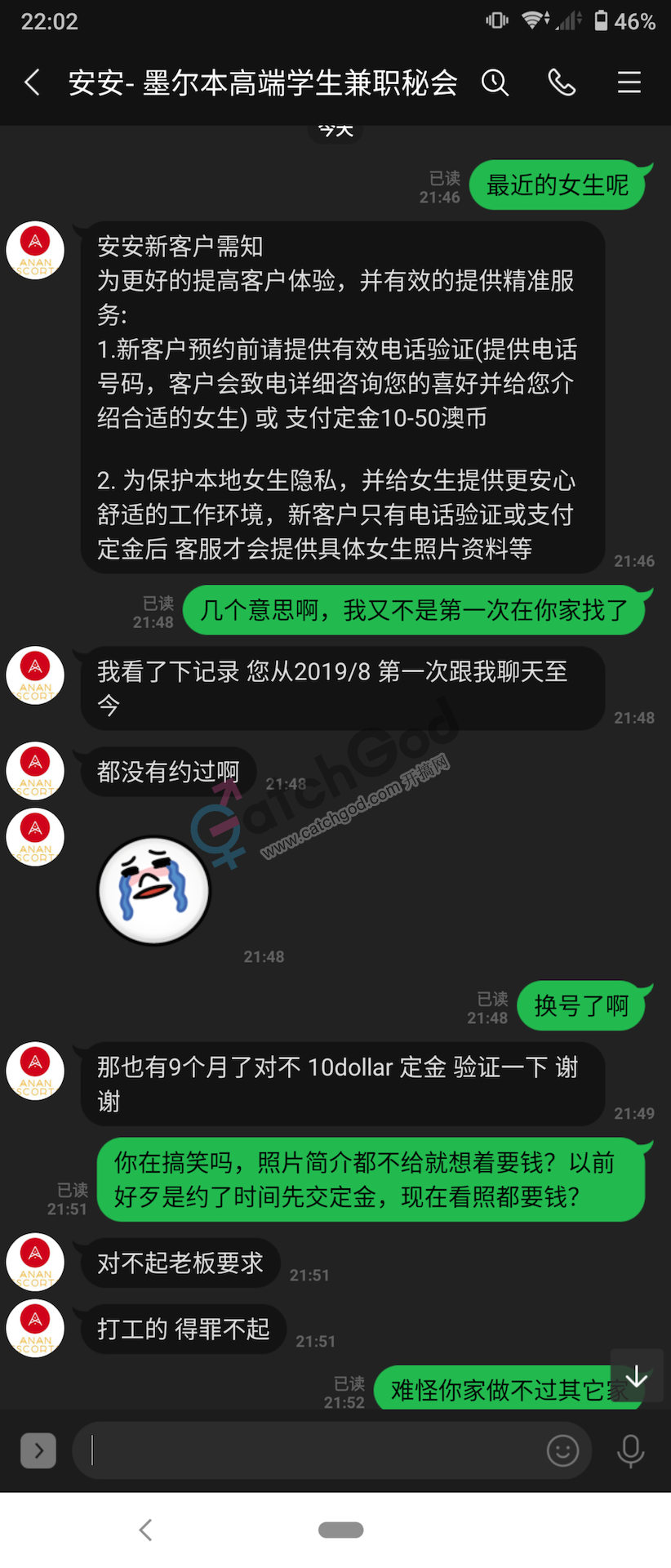This screenshot has height=1568, width=671.
Task: Open sender avatar beside 对不起老板要求
Action: tap(35, 1263)
